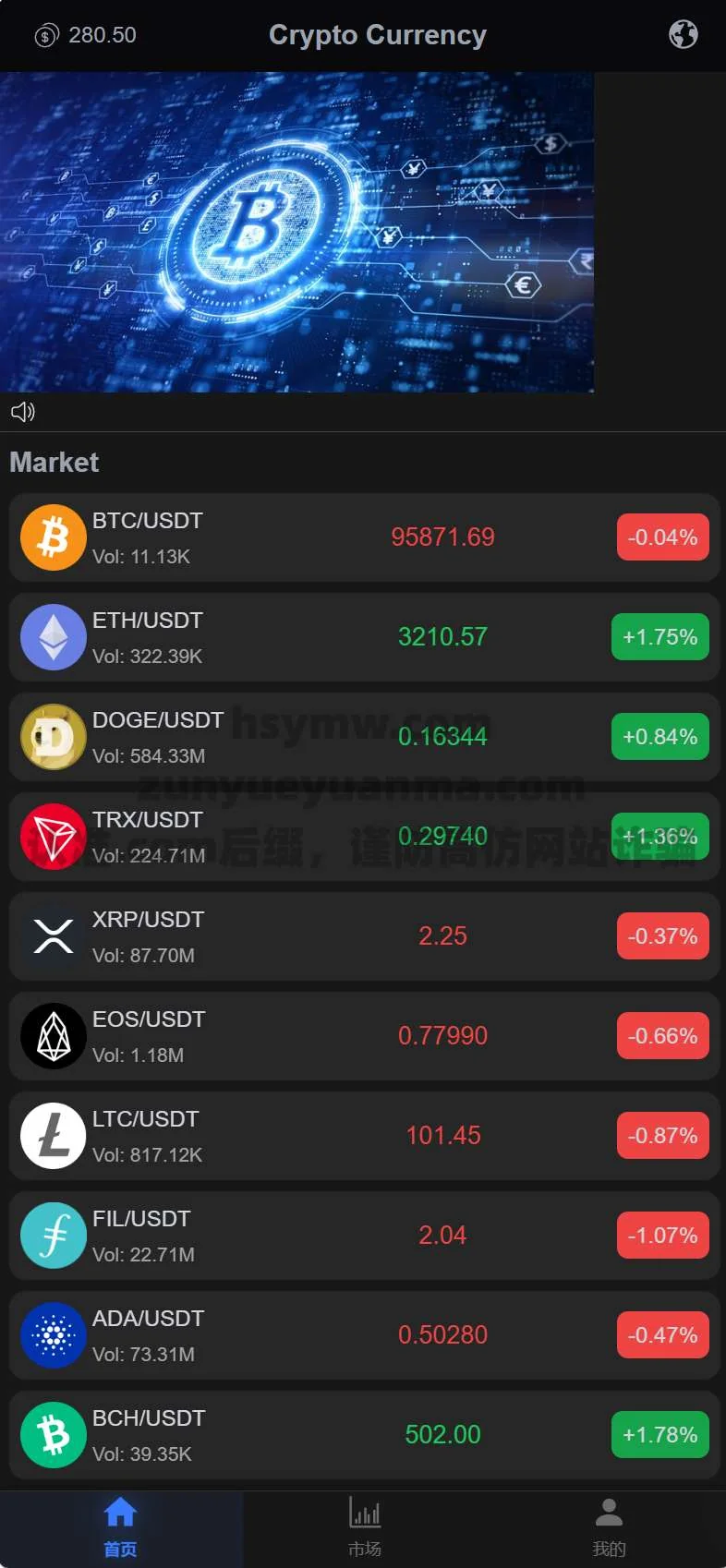Tap the announcement speaker icon
The image size is (726, 1568).
point(23,412)
